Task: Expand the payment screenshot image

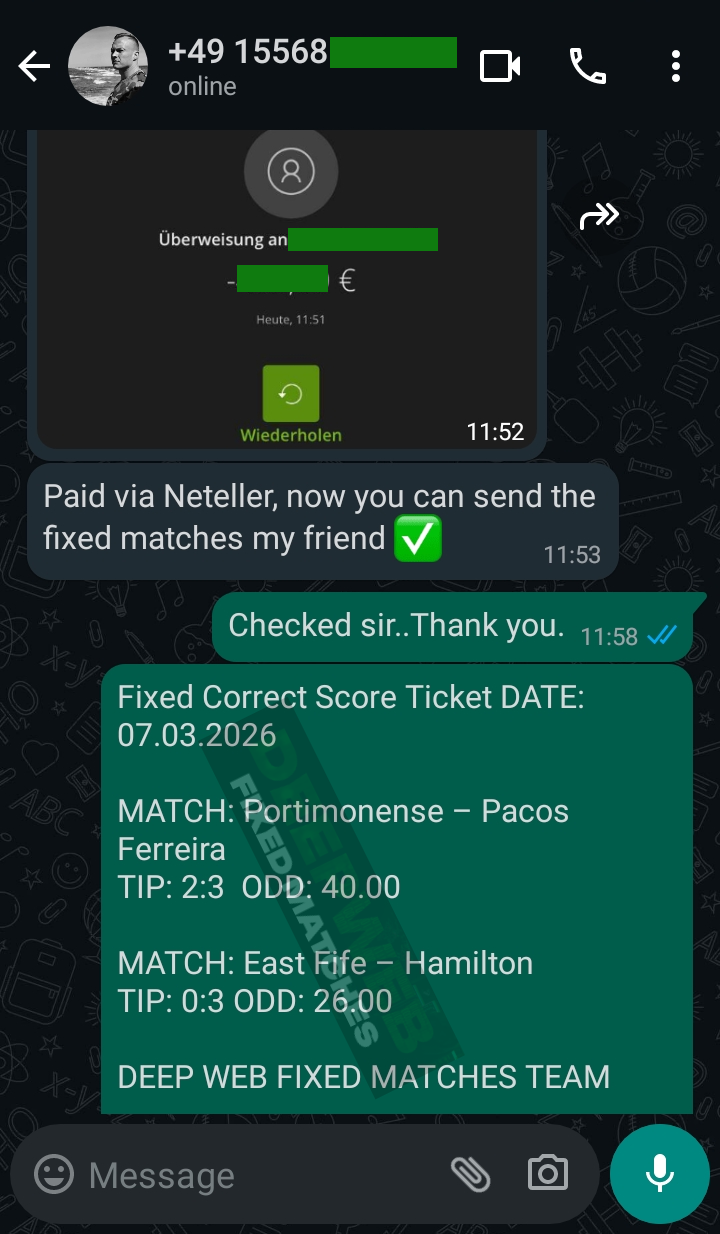Action: (290, 280)
